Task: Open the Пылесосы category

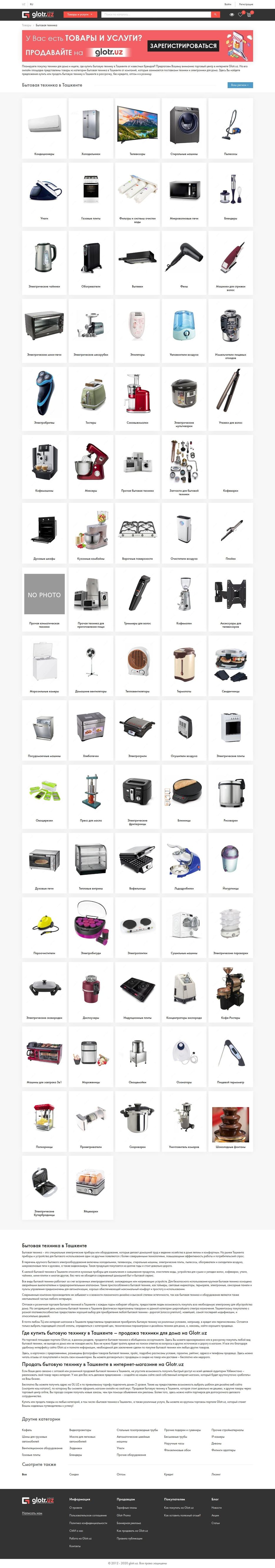Action: [x=231, y=128]
